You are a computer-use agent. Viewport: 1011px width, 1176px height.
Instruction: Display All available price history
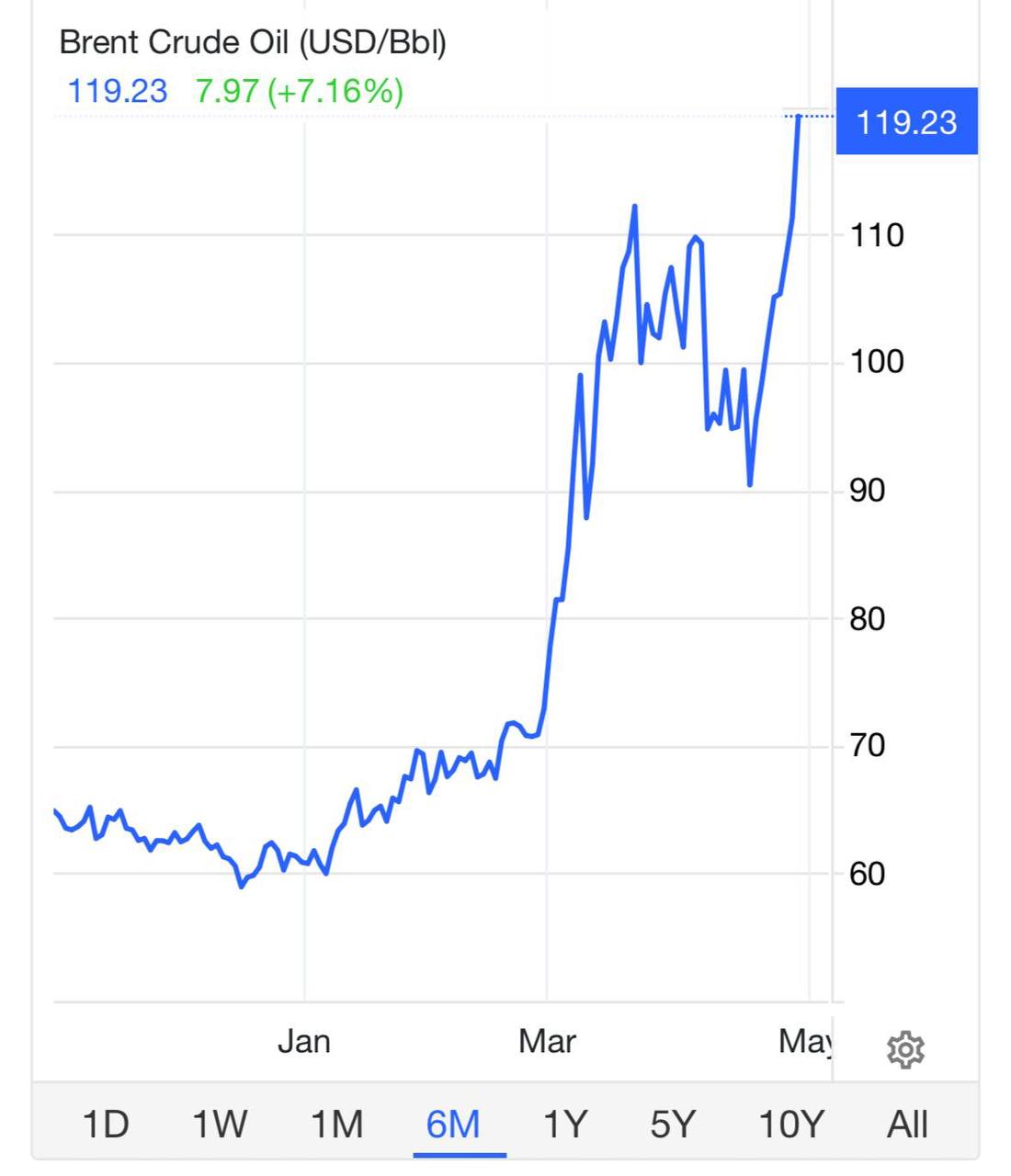(907, 1124)
